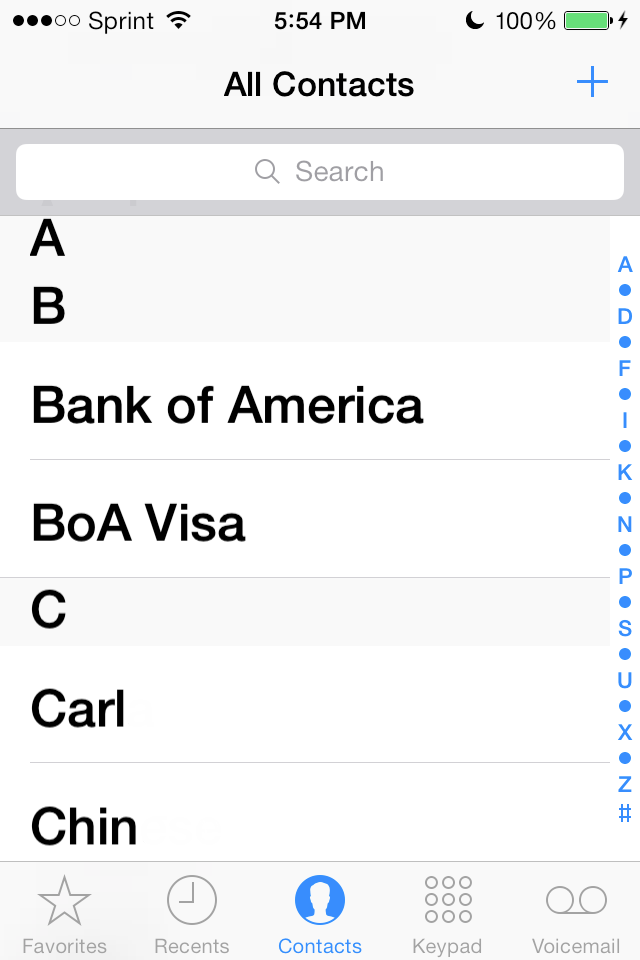
Task: Switch to the Favorites tab
Action: (x=64, y=915)
